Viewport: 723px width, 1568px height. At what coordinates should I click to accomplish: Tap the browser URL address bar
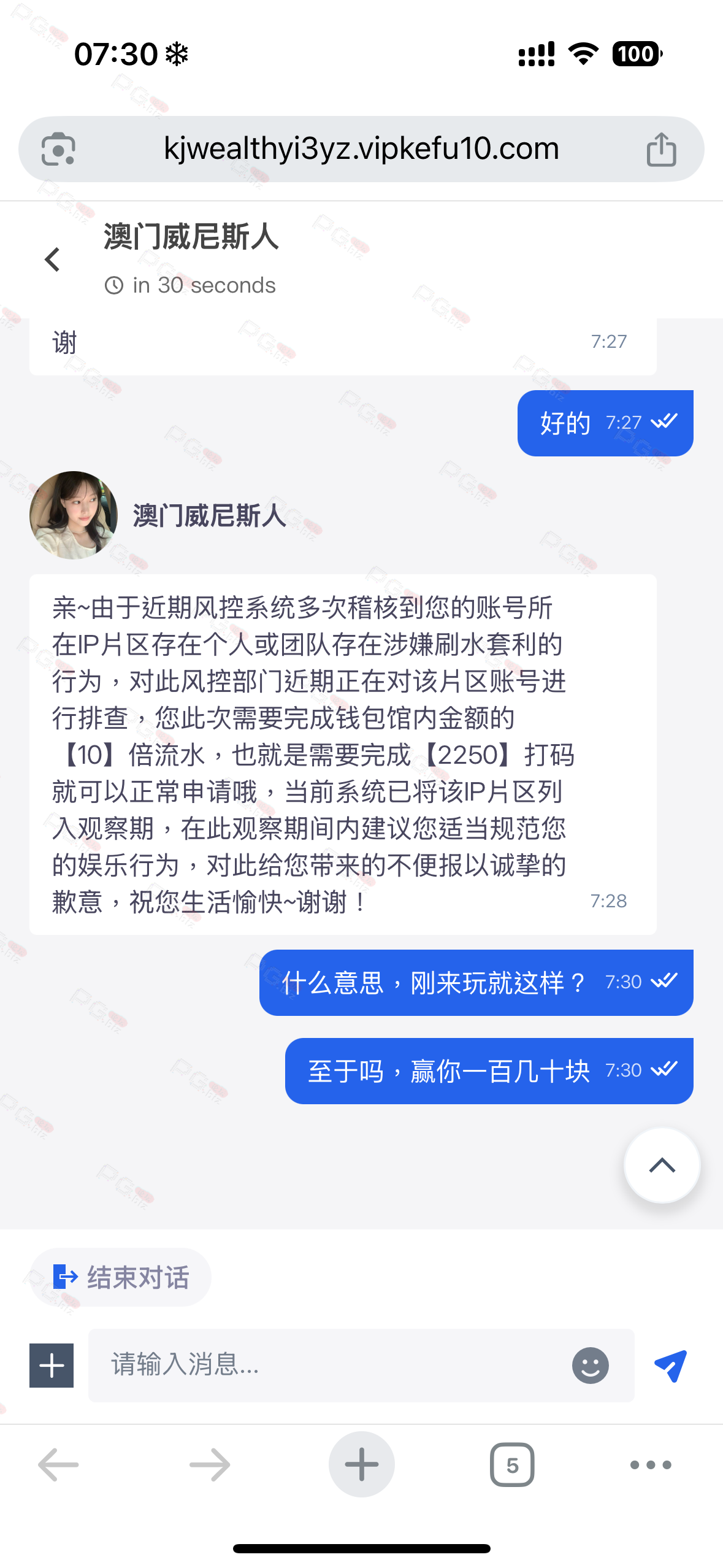[x=361, y=149]
